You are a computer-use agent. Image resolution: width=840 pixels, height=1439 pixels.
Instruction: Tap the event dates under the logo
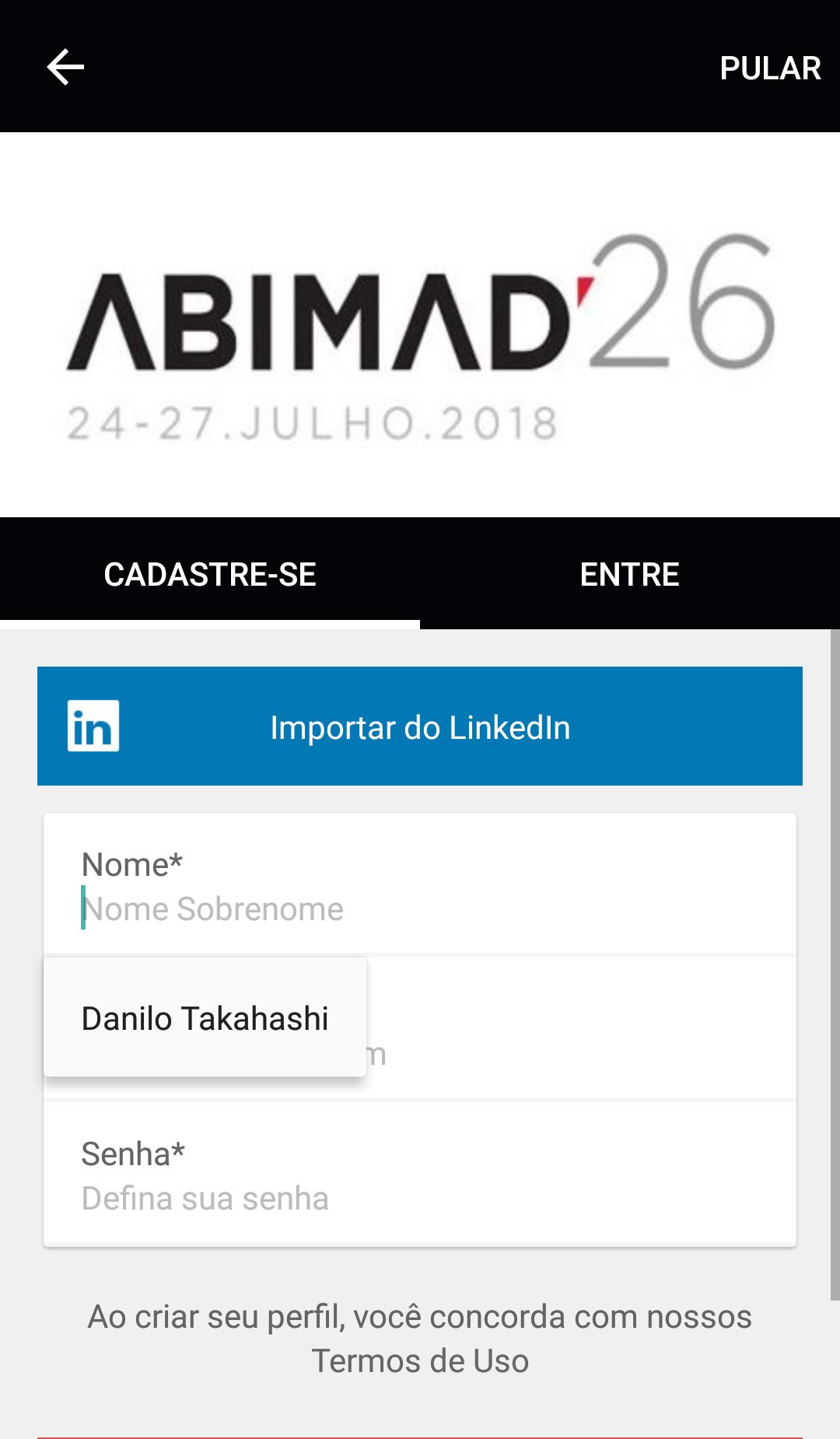point(311,422)
